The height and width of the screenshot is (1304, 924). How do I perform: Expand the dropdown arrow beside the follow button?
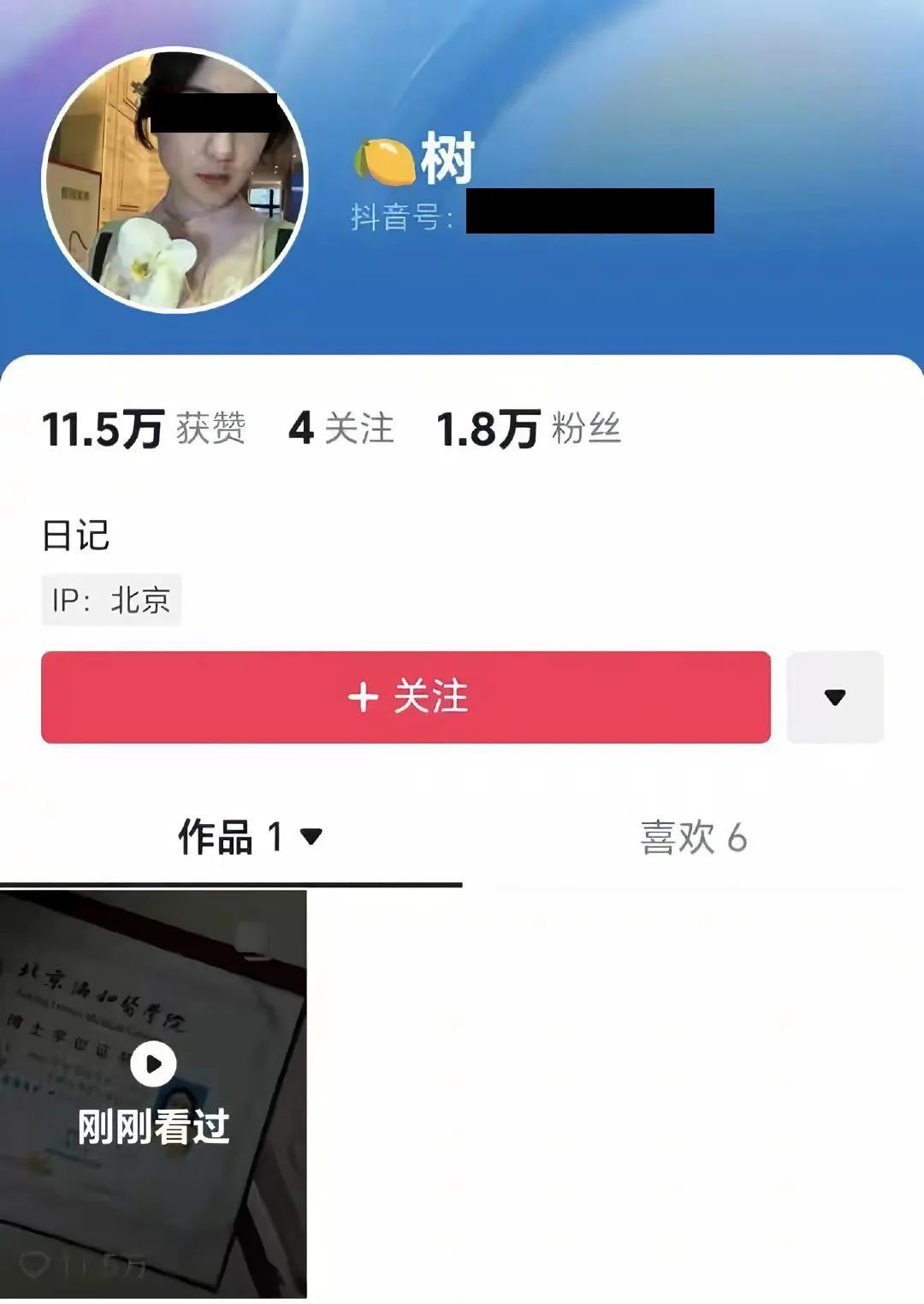pos(834,697)
